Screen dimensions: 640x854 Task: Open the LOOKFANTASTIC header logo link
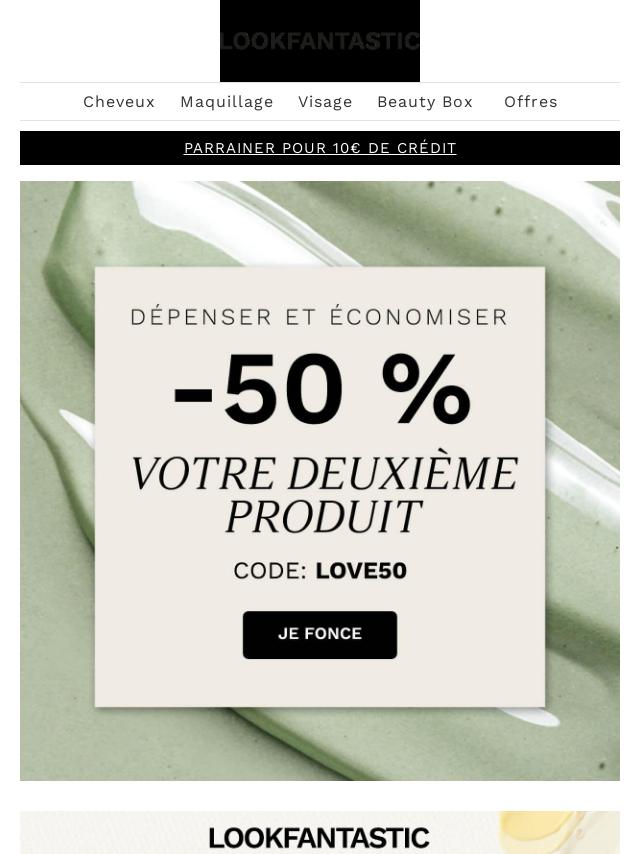point(320,41)
